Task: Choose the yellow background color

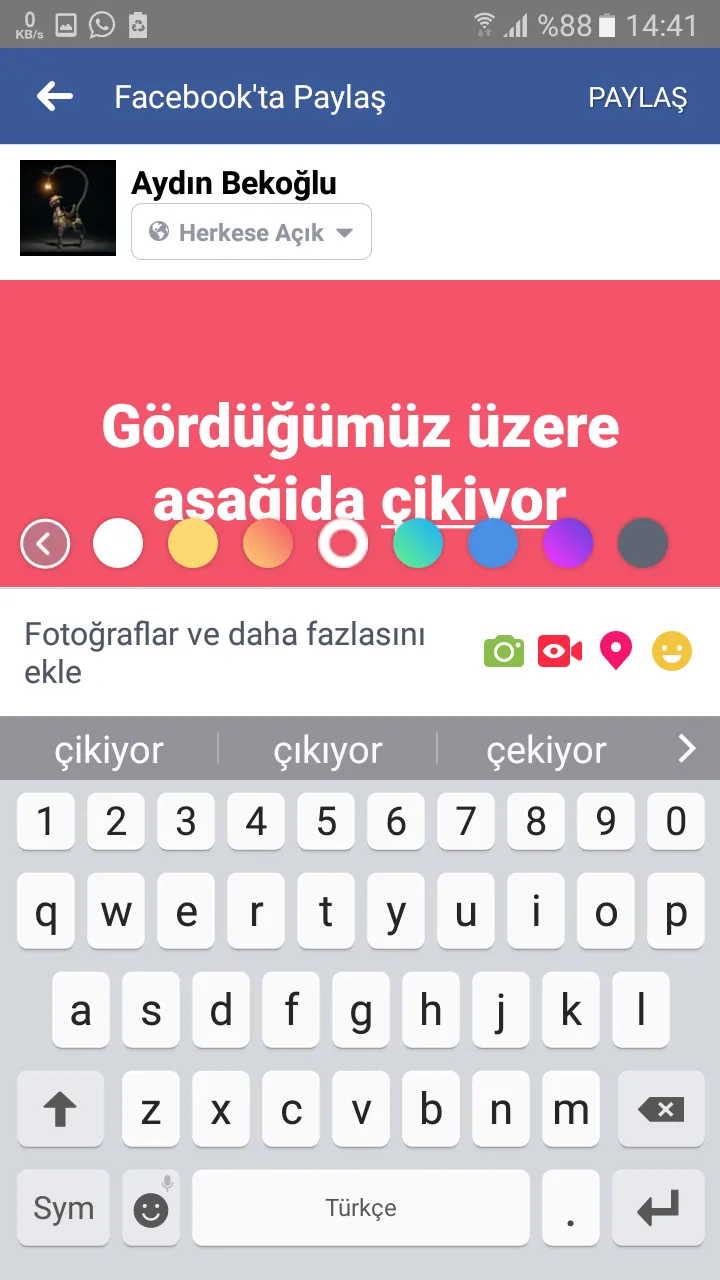Action: click(193, 544)
